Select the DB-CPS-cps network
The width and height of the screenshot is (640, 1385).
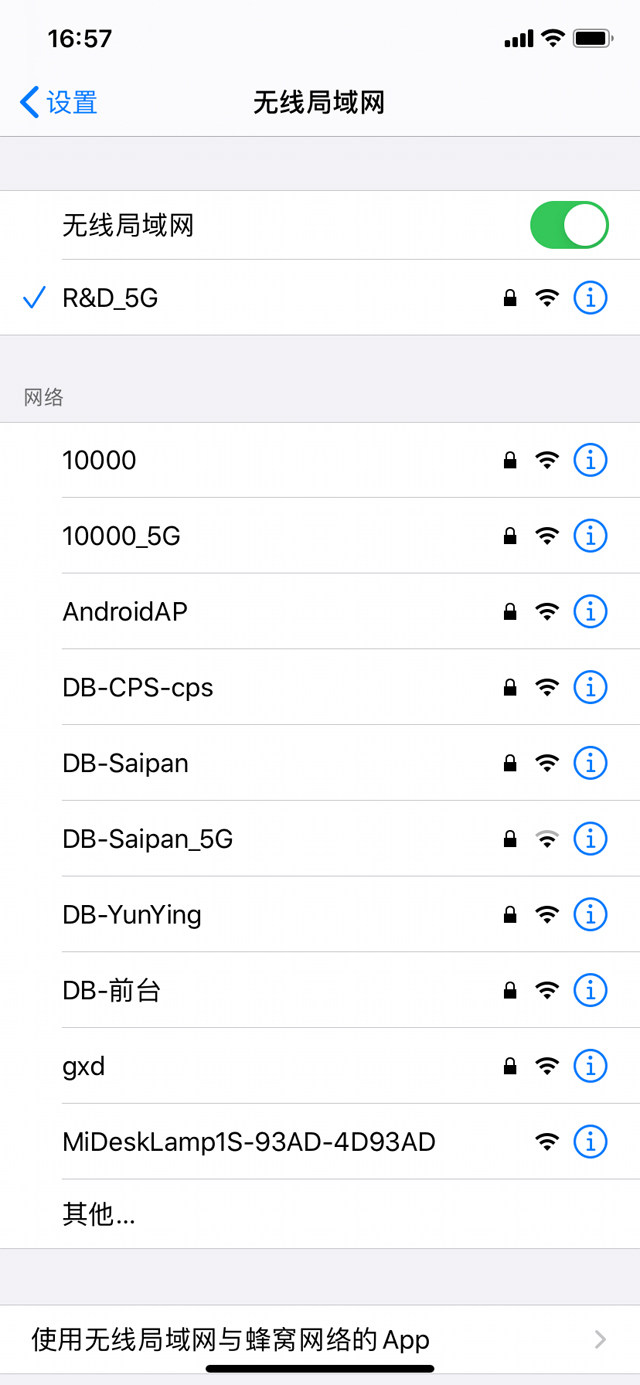(x=138, y=687)
